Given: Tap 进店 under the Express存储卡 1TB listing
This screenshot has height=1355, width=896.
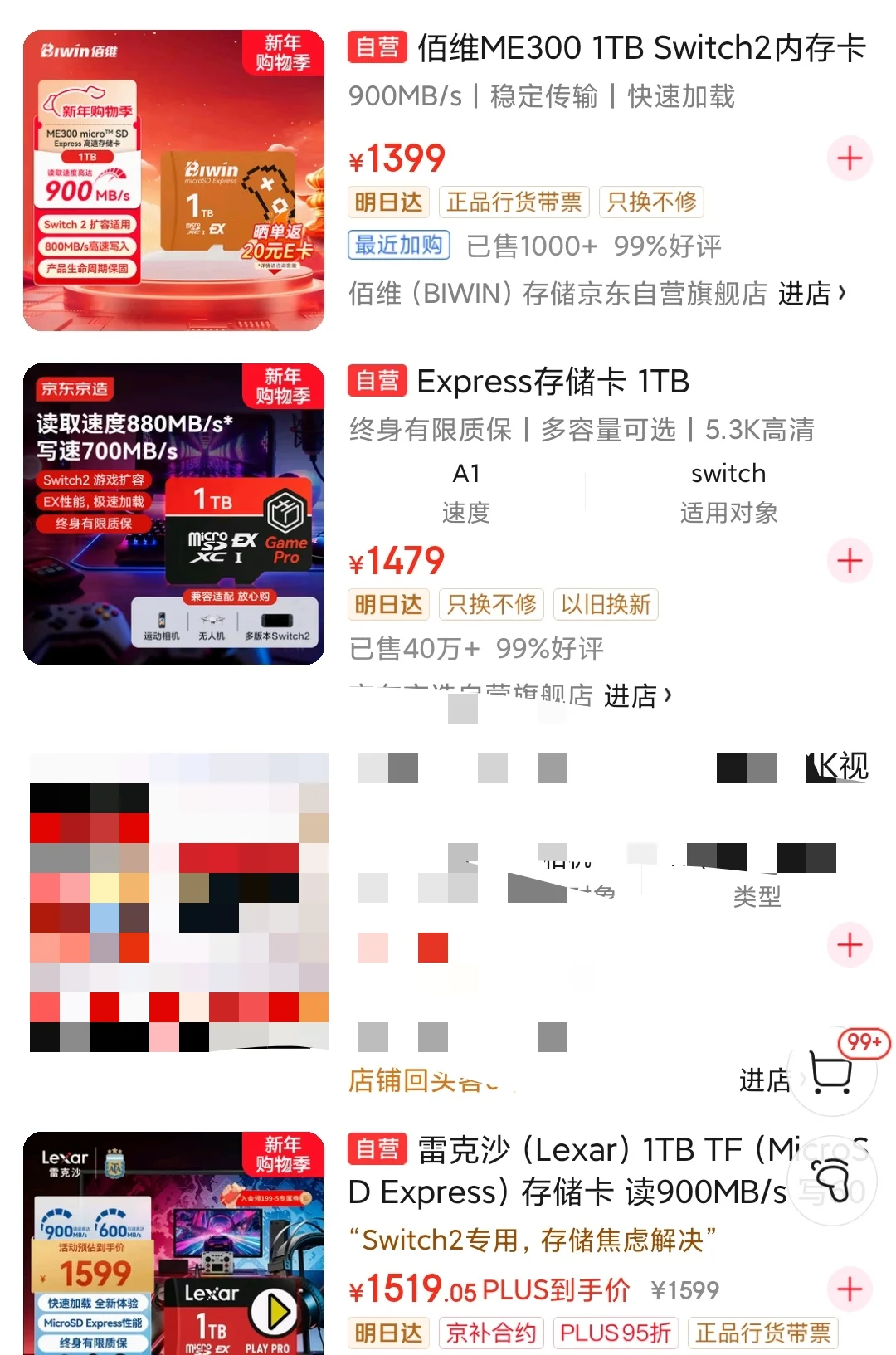Looking at the screenshot, I should pyautogui.click(x=637, y=695).
